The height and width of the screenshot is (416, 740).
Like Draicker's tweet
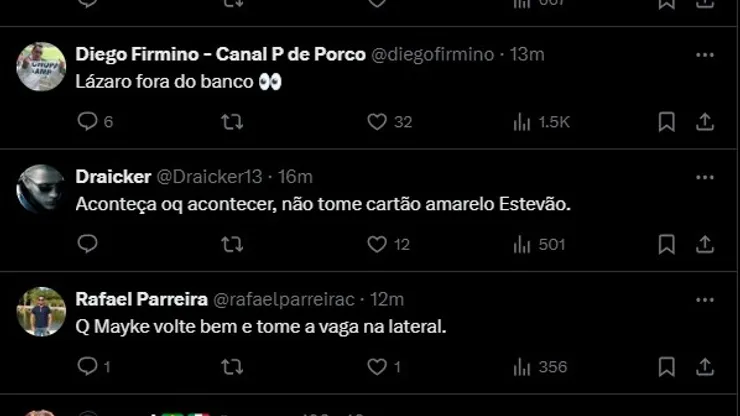click(x=377, y=244)
